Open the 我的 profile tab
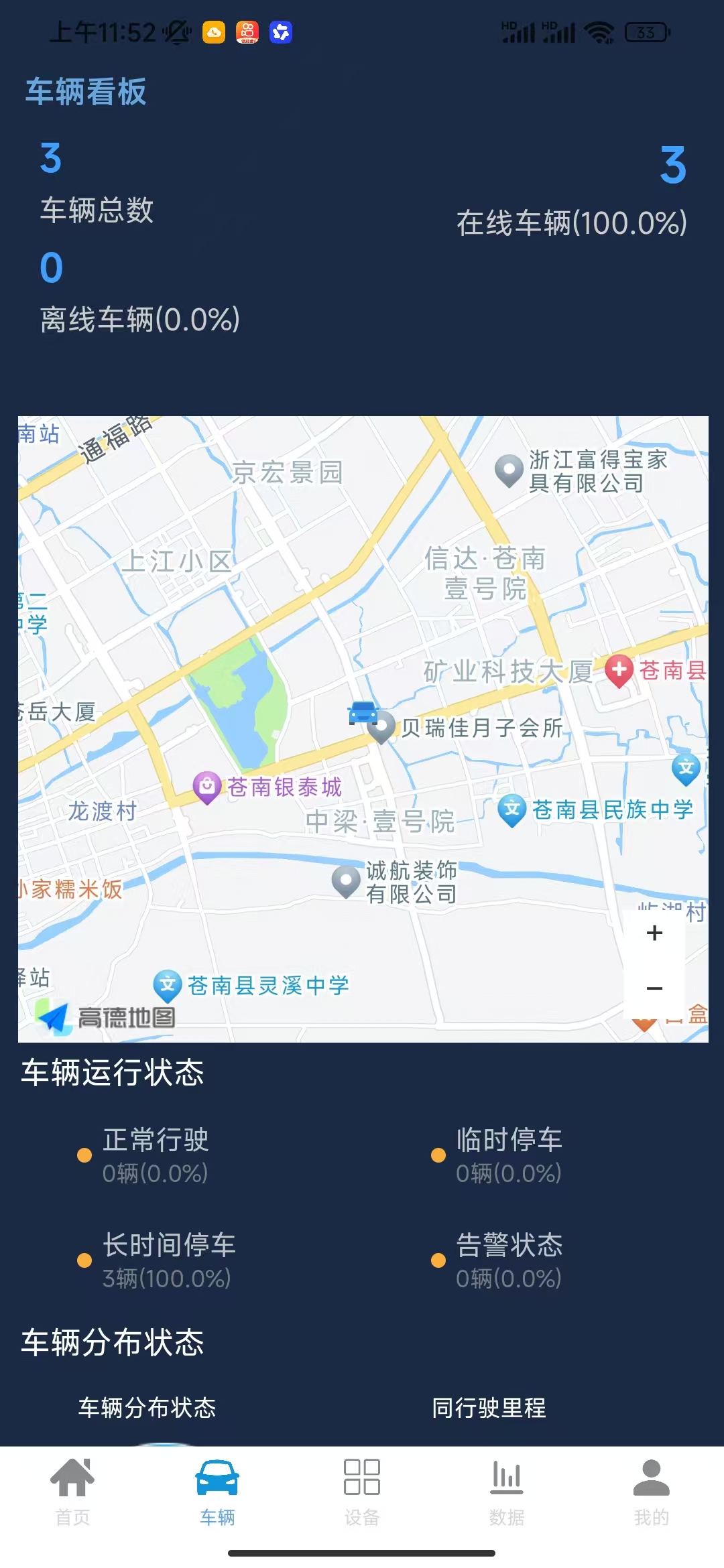The height and width of the screenshot is (1568, 724). [652, 1490]
